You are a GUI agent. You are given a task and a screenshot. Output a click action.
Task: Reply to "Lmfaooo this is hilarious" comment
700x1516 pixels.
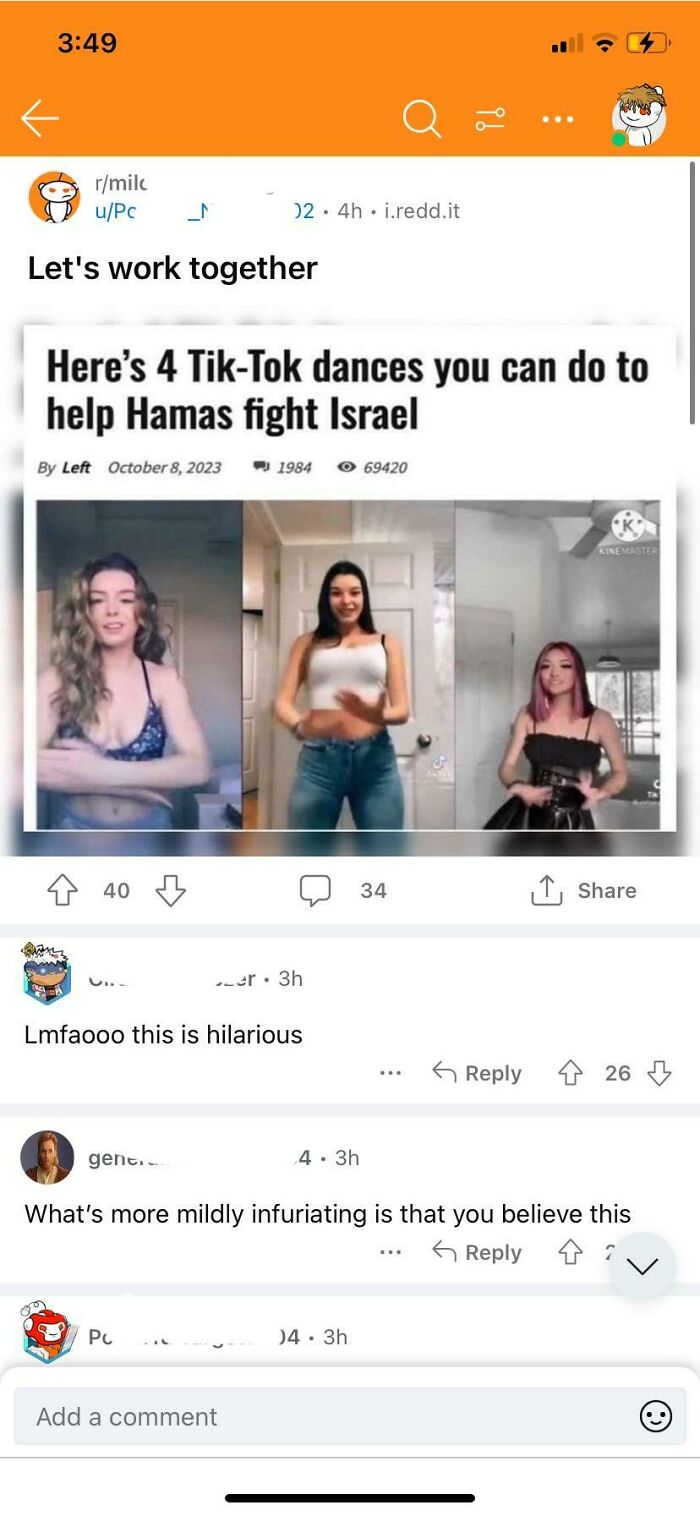pos(477,1073)
